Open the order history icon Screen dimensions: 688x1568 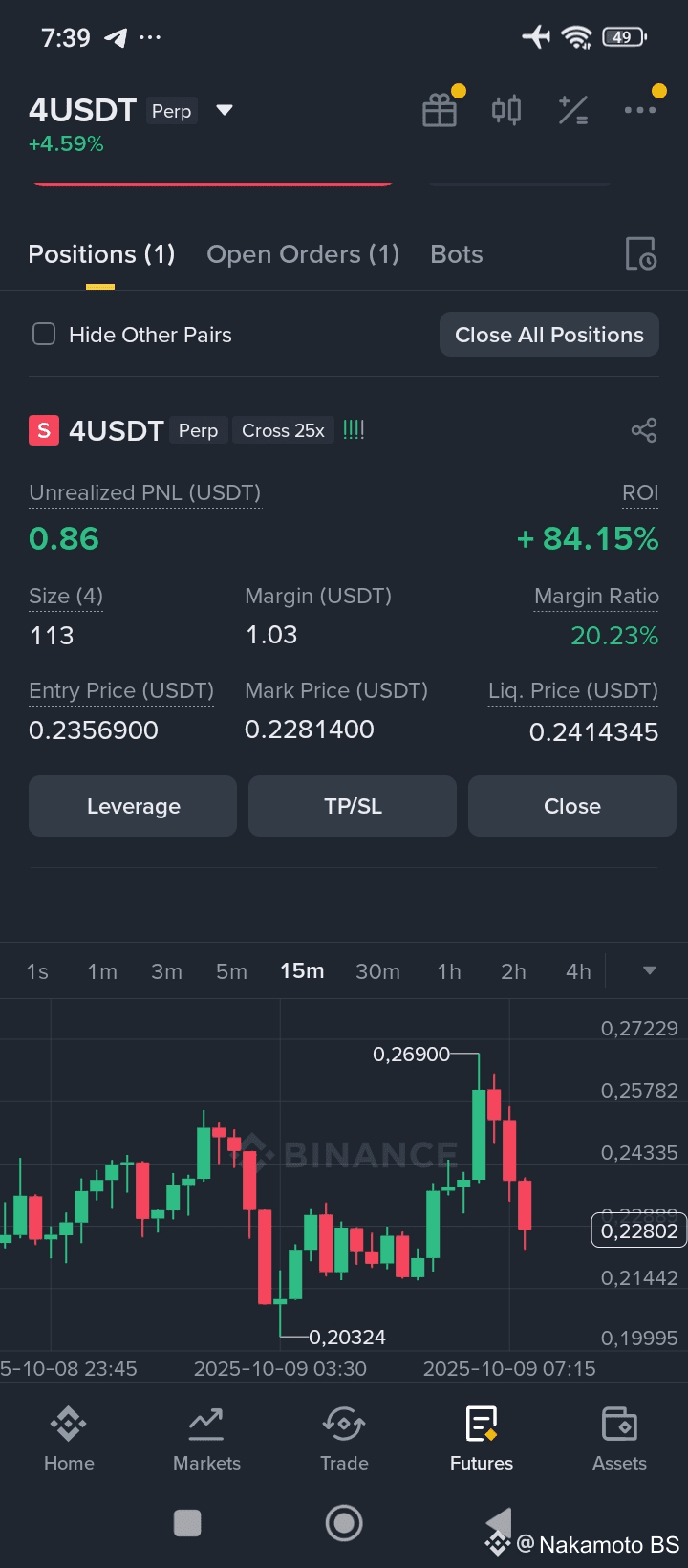point(640,254)
